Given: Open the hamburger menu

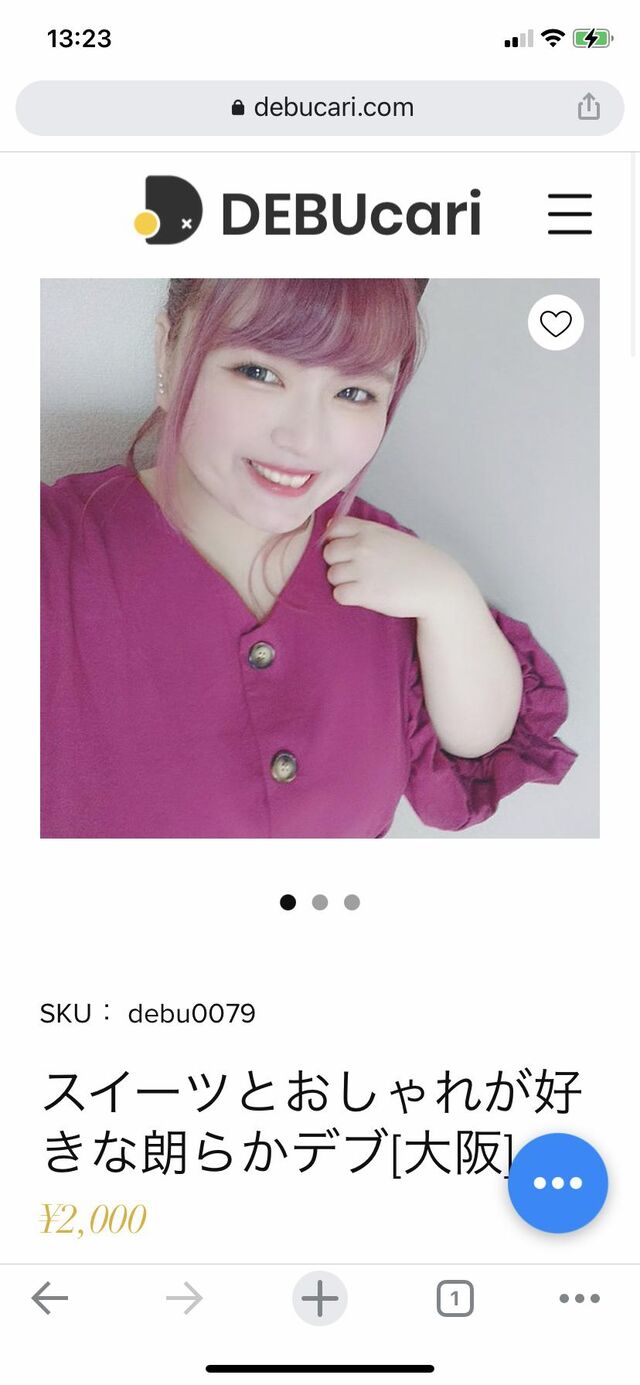Looking at the screenshot, I should coord(570,213).
